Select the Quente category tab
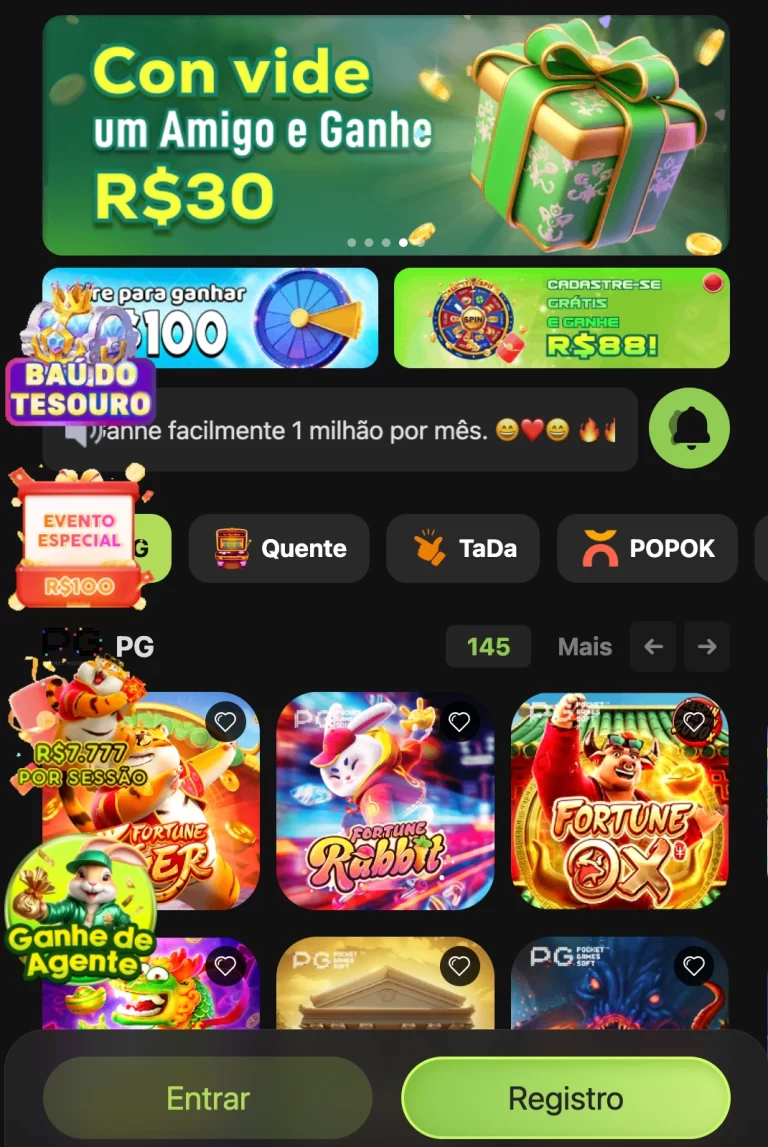The image size is (768, 1147). [x=279, y=548]
